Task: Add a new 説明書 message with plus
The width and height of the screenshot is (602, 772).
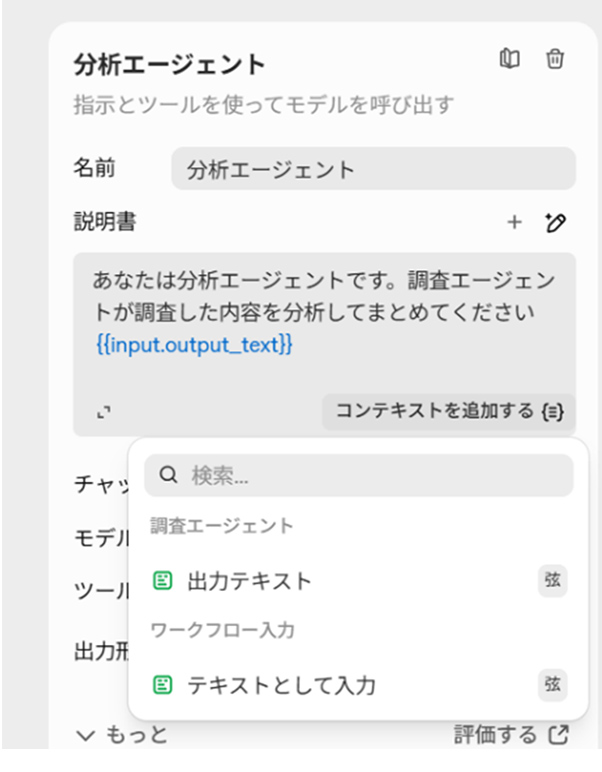Action: (x=514, y=223)
